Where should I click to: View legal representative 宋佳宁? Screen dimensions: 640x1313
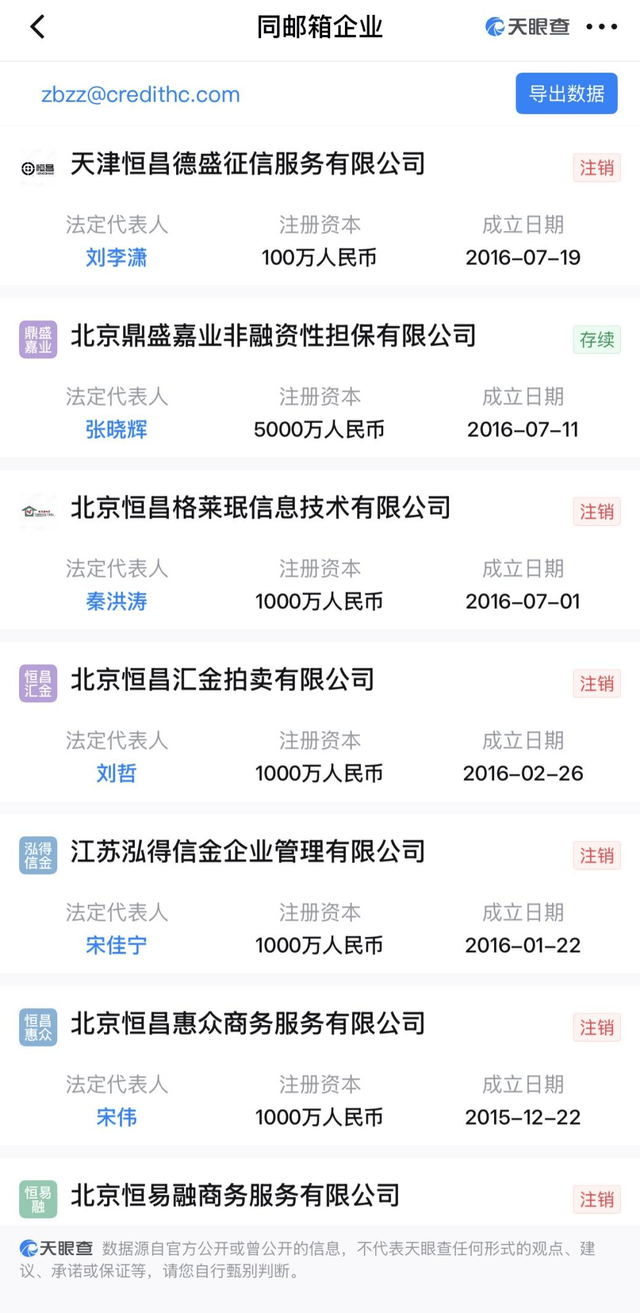click(116, 945)
